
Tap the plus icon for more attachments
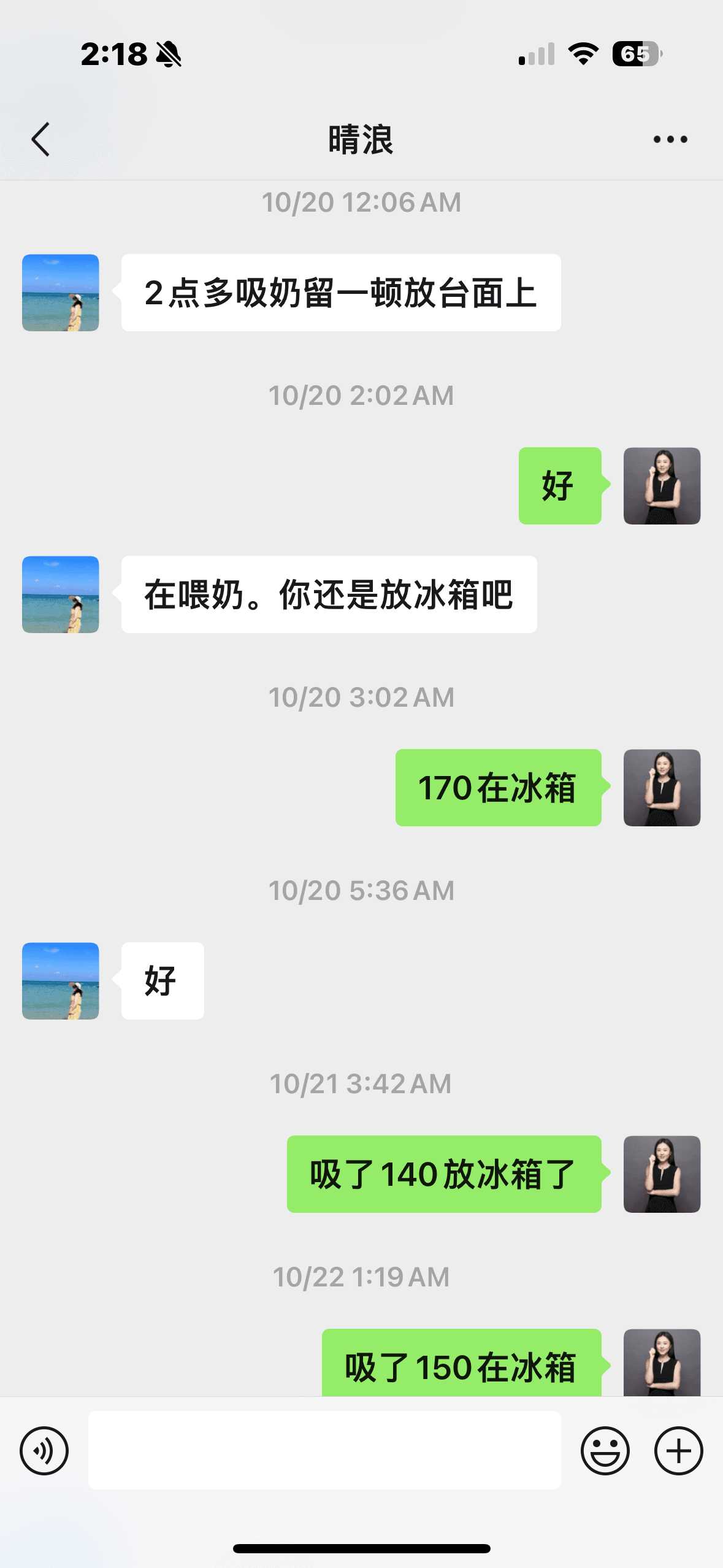coord(678,1450)
